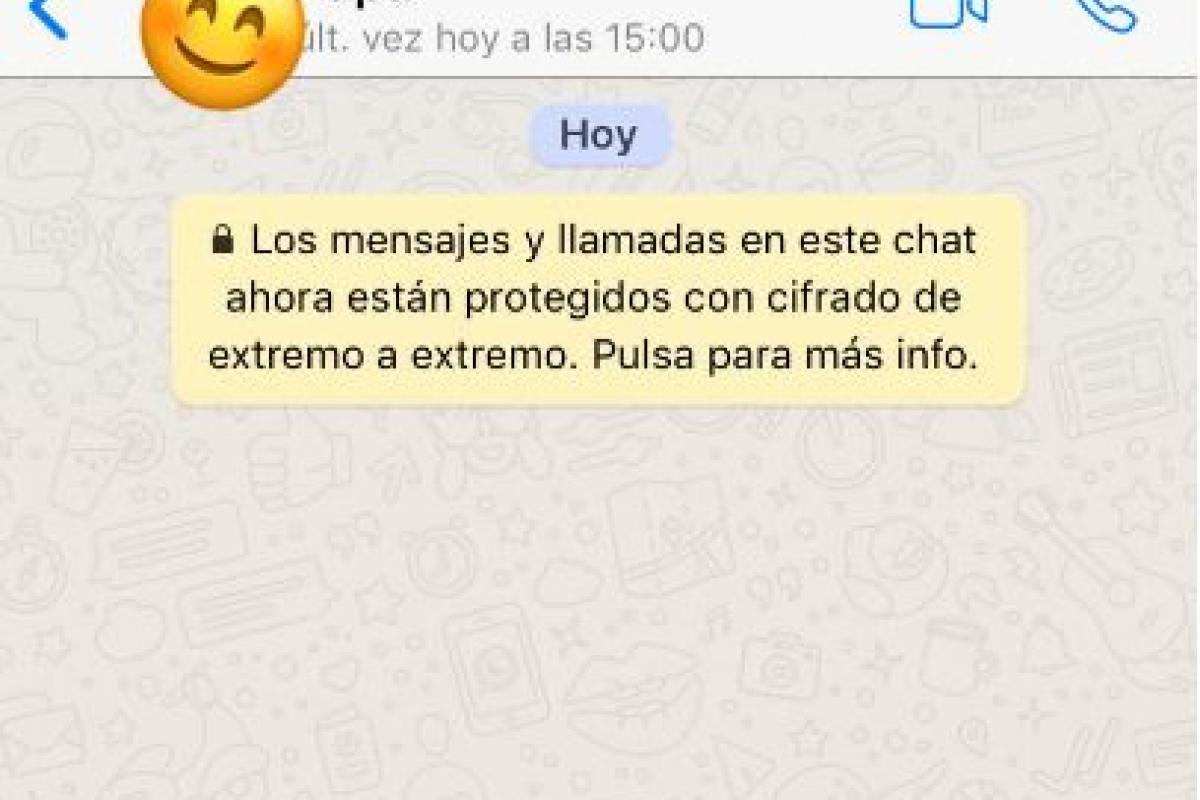The image size is (1200, 800).
Task: Open the end-to-end encryption info notice
Action: tap(598, 300)
